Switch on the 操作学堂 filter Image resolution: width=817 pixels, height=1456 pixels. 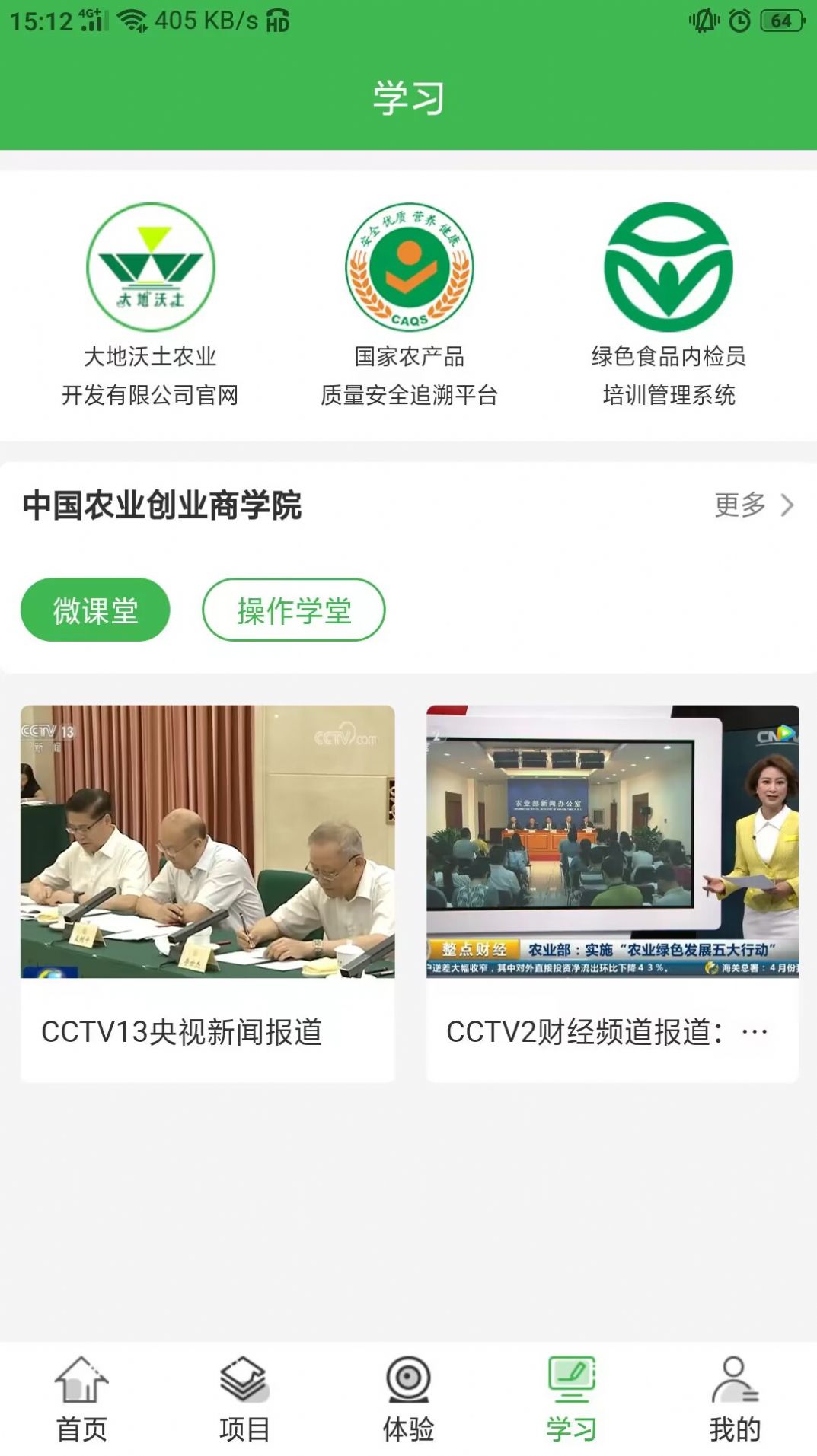[295, 609]
